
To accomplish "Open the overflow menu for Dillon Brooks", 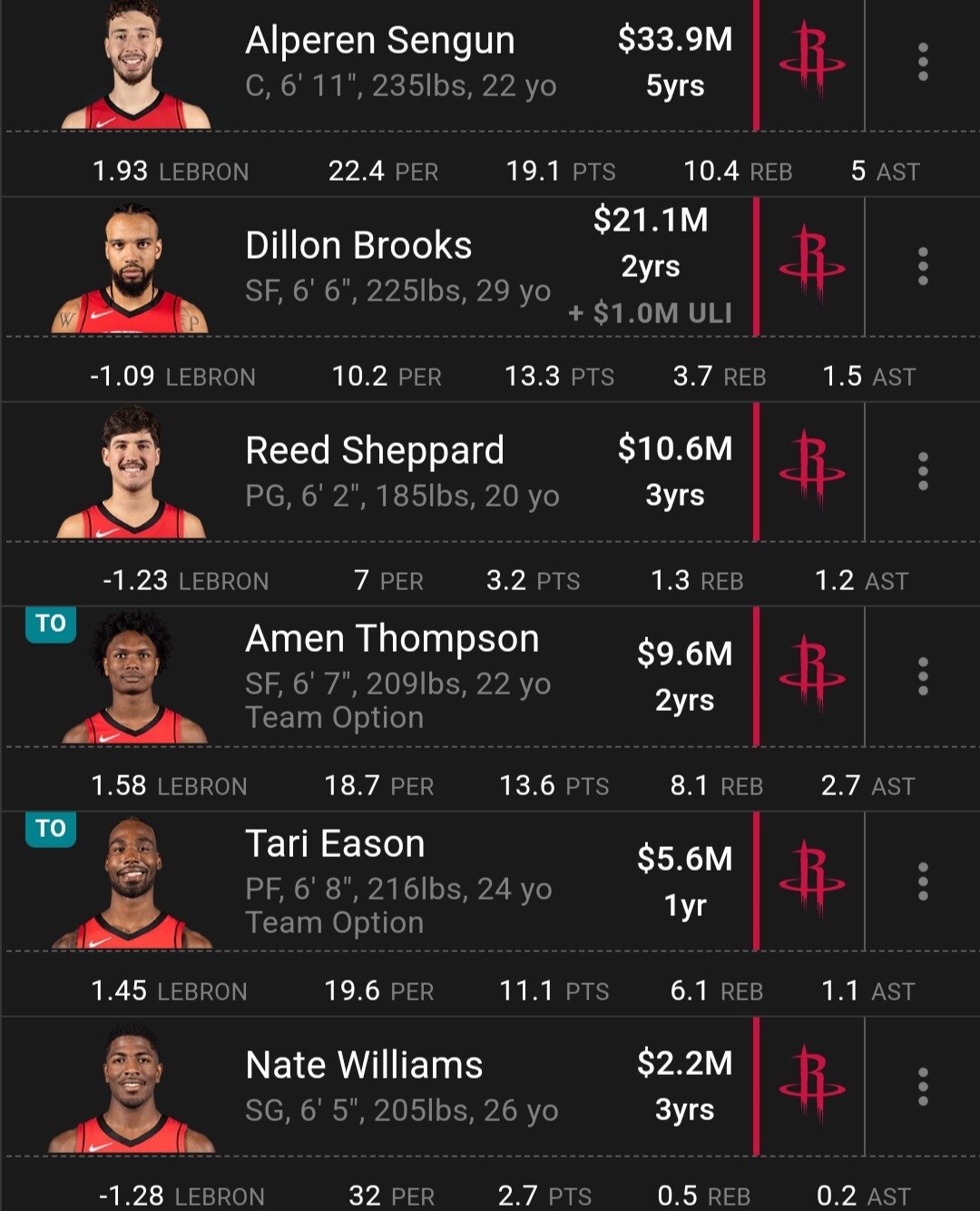I will coord(922,267).
